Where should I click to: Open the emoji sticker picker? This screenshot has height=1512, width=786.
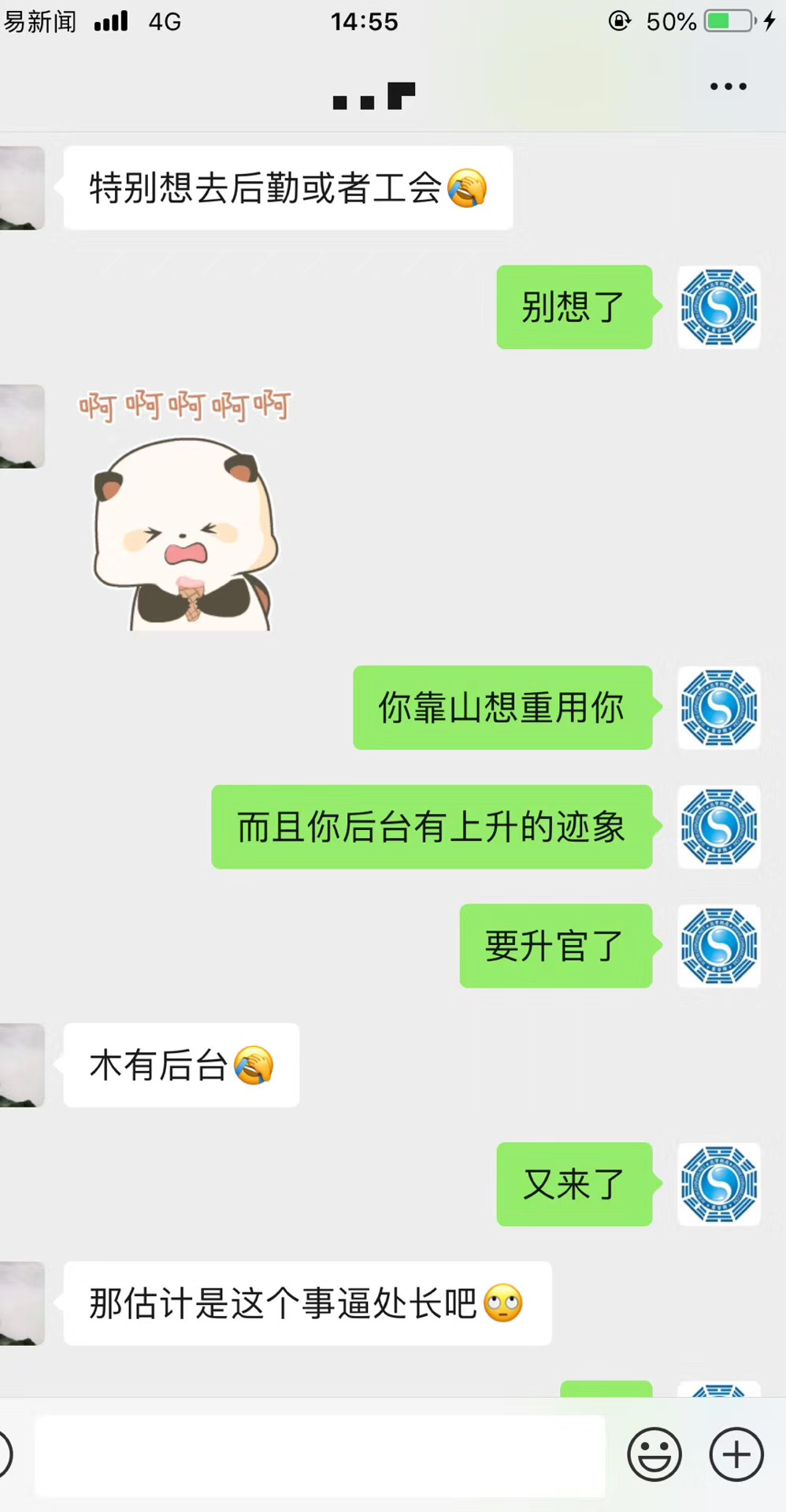click(654, 1455)
